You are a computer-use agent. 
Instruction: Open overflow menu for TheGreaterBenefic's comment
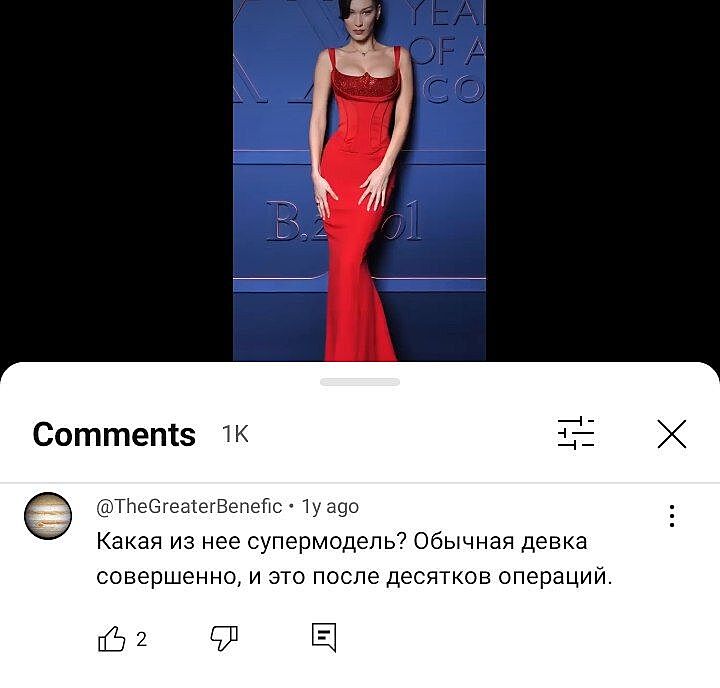tap(672, 516)
